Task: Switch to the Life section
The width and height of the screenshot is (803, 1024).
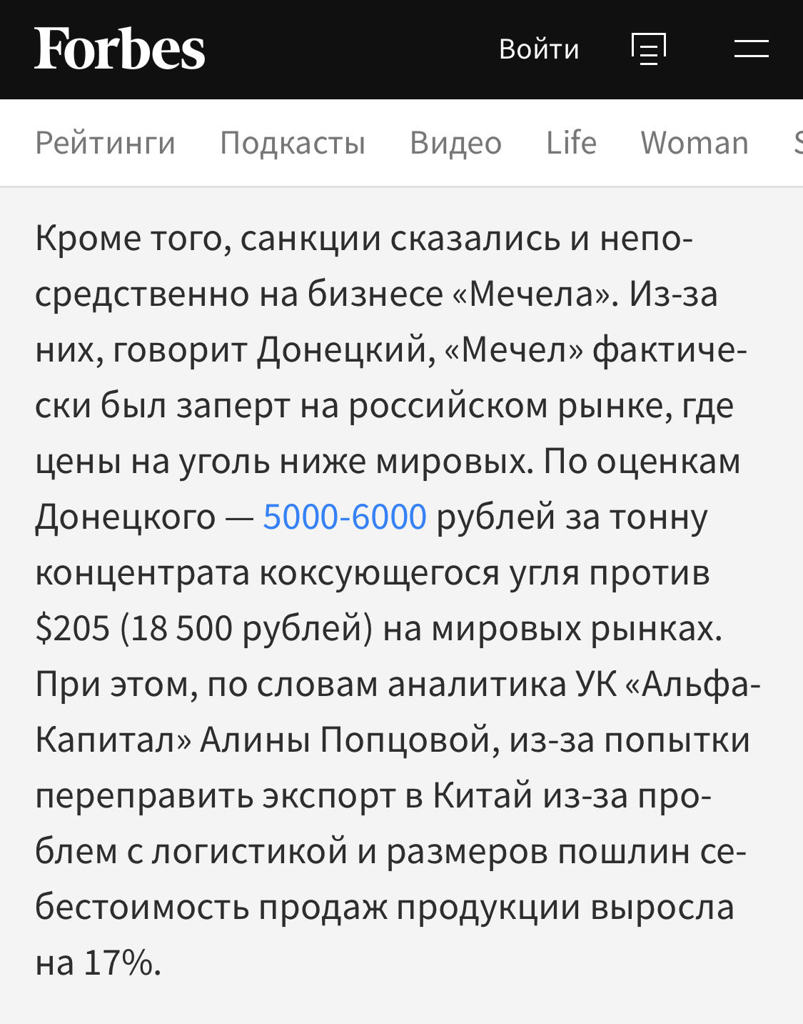Action: tap(571, 143)
